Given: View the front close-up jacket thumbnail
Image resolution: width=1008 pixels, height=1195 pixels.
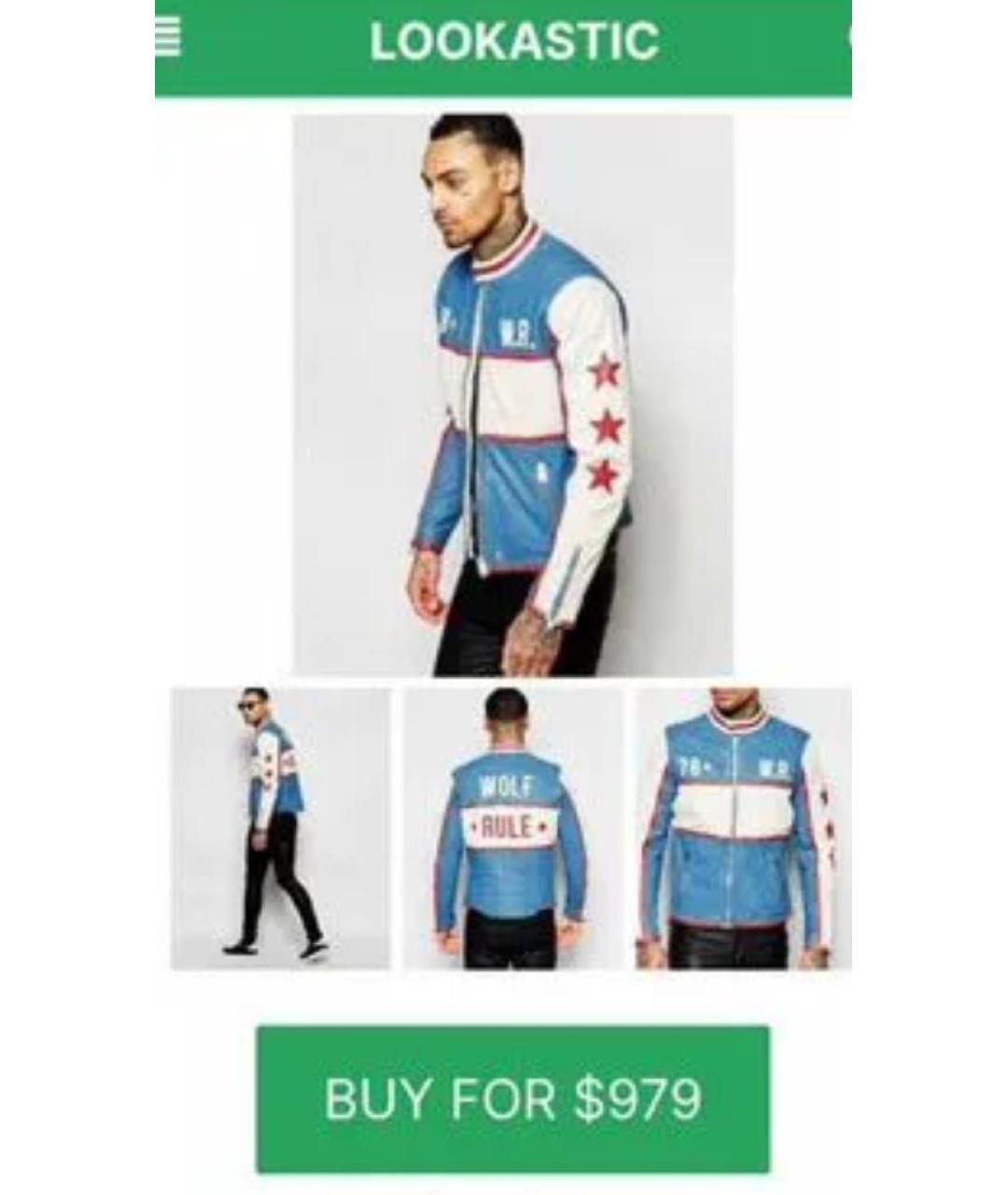Looking at the screenshot, I should 743,829.
